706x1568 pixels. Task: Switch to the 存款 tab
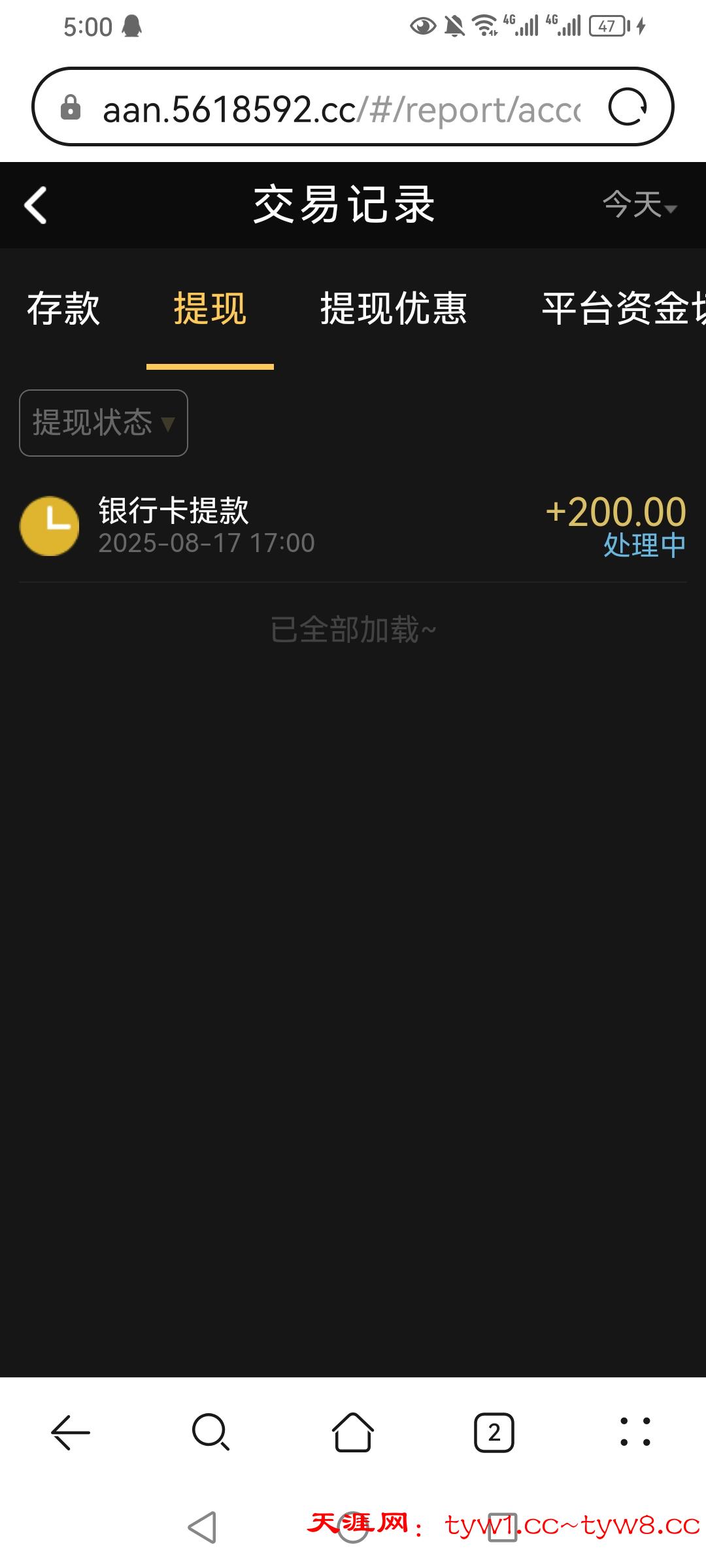click(x=63, y=308)
